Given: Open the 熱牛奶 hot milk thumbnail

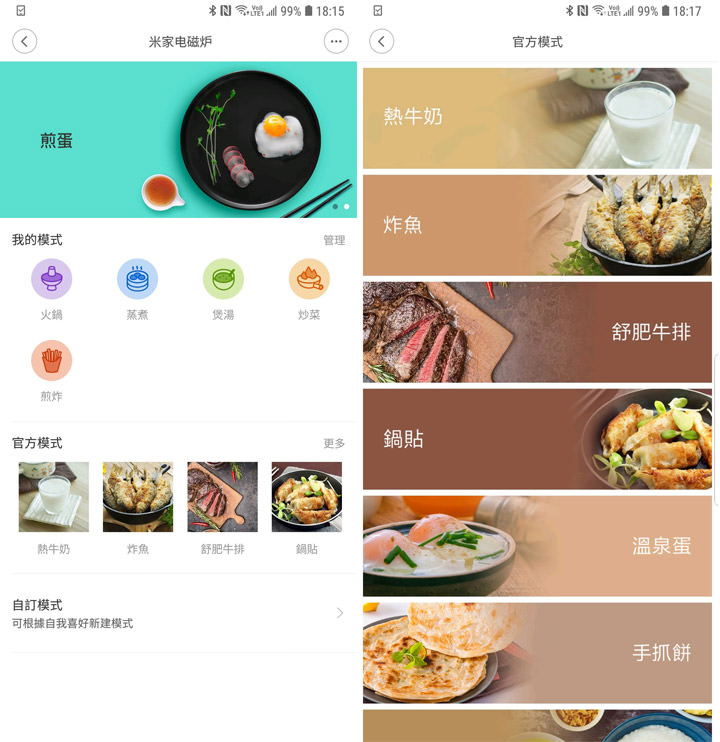Looking at the screenshot, I should [53, 497].
